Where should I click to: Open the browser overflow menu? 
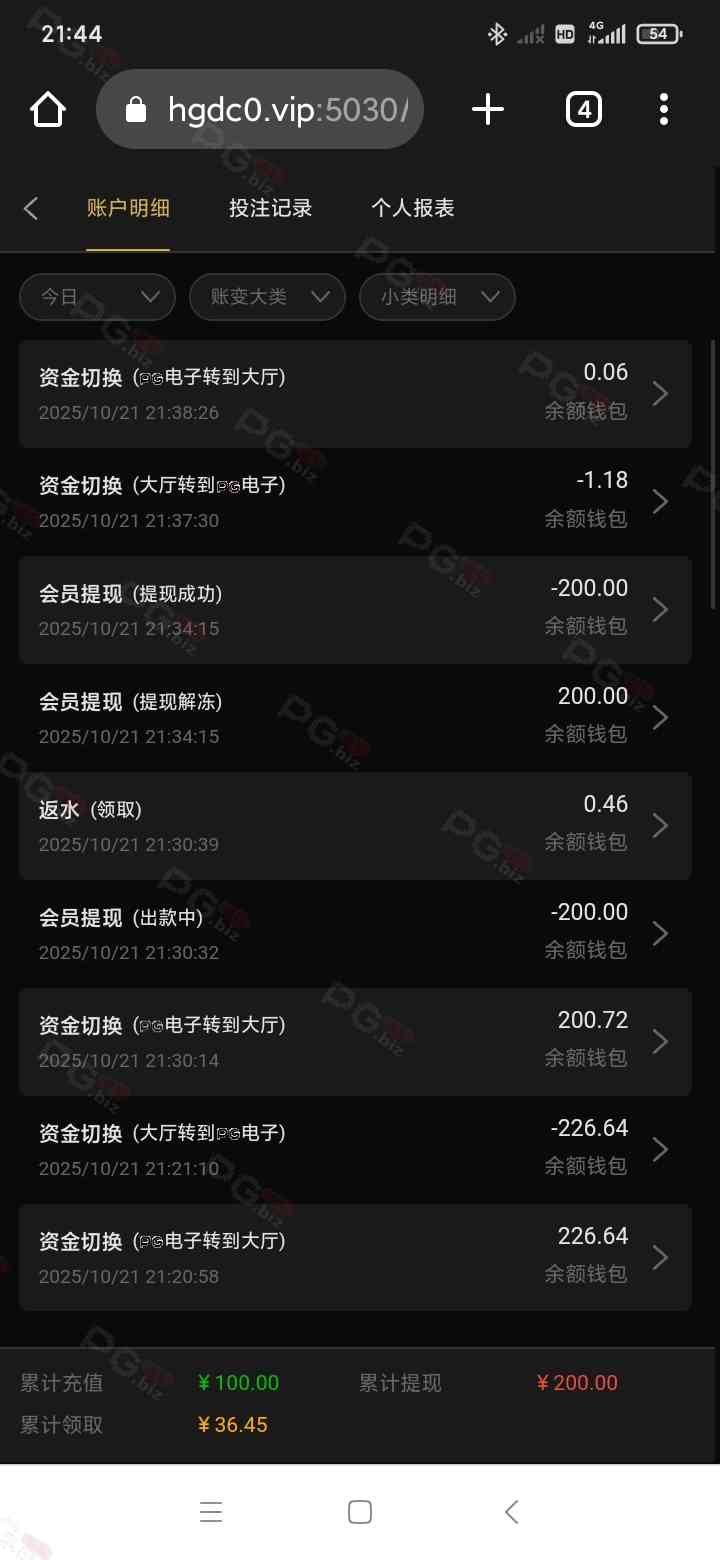click(664, 109)
